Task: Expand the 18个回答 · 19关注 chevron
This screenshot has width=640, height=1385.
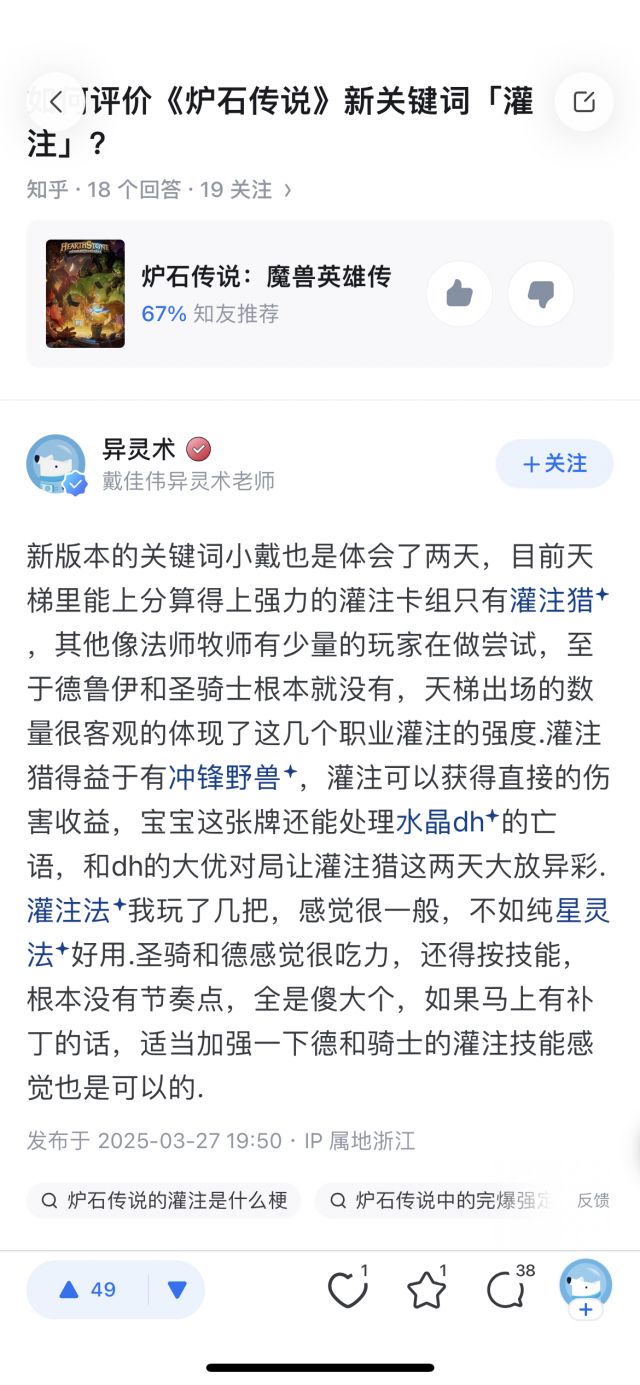Action: point(288,190)
